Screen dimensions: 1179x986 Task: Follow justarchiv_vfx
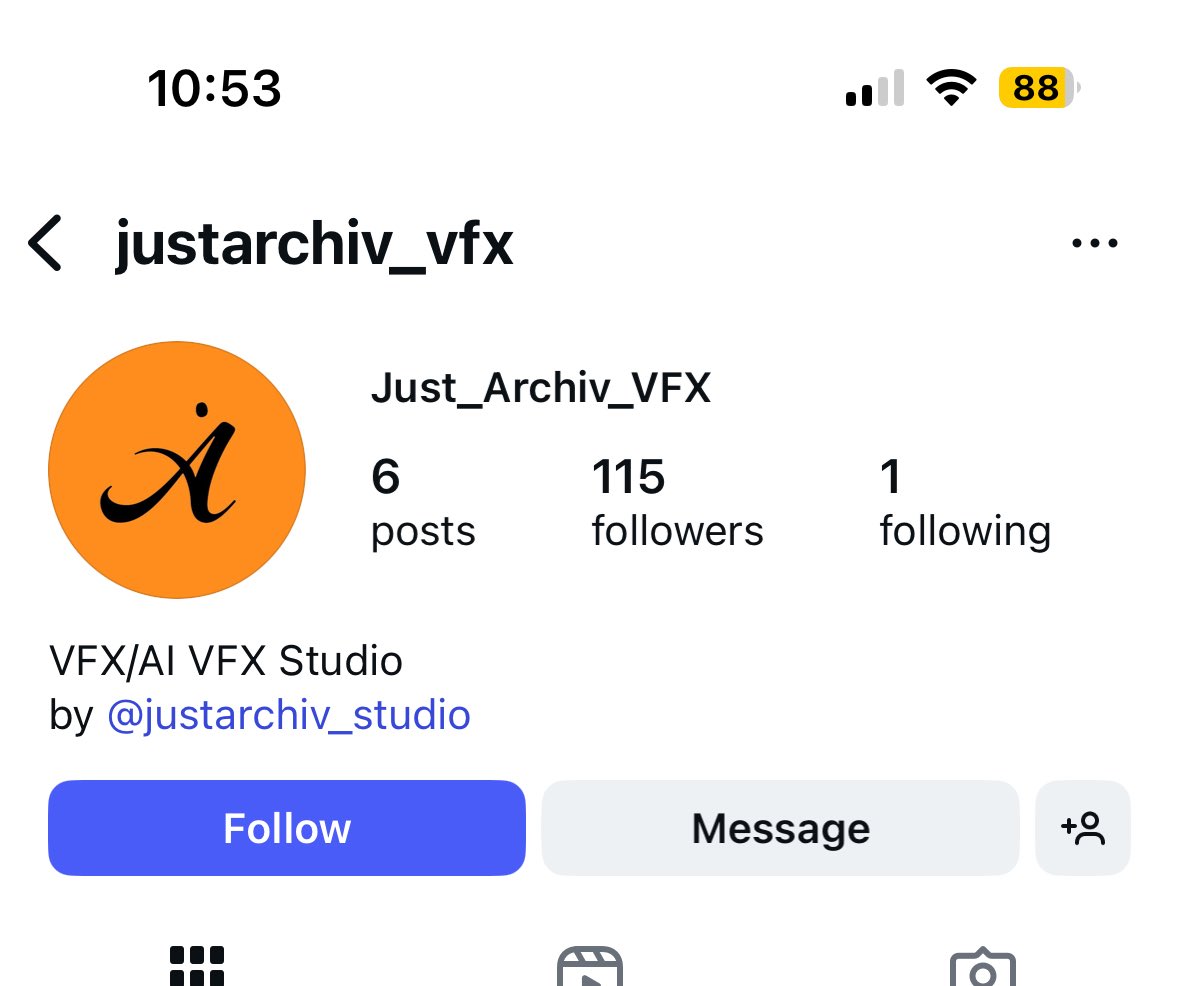(x=286, y=828)
